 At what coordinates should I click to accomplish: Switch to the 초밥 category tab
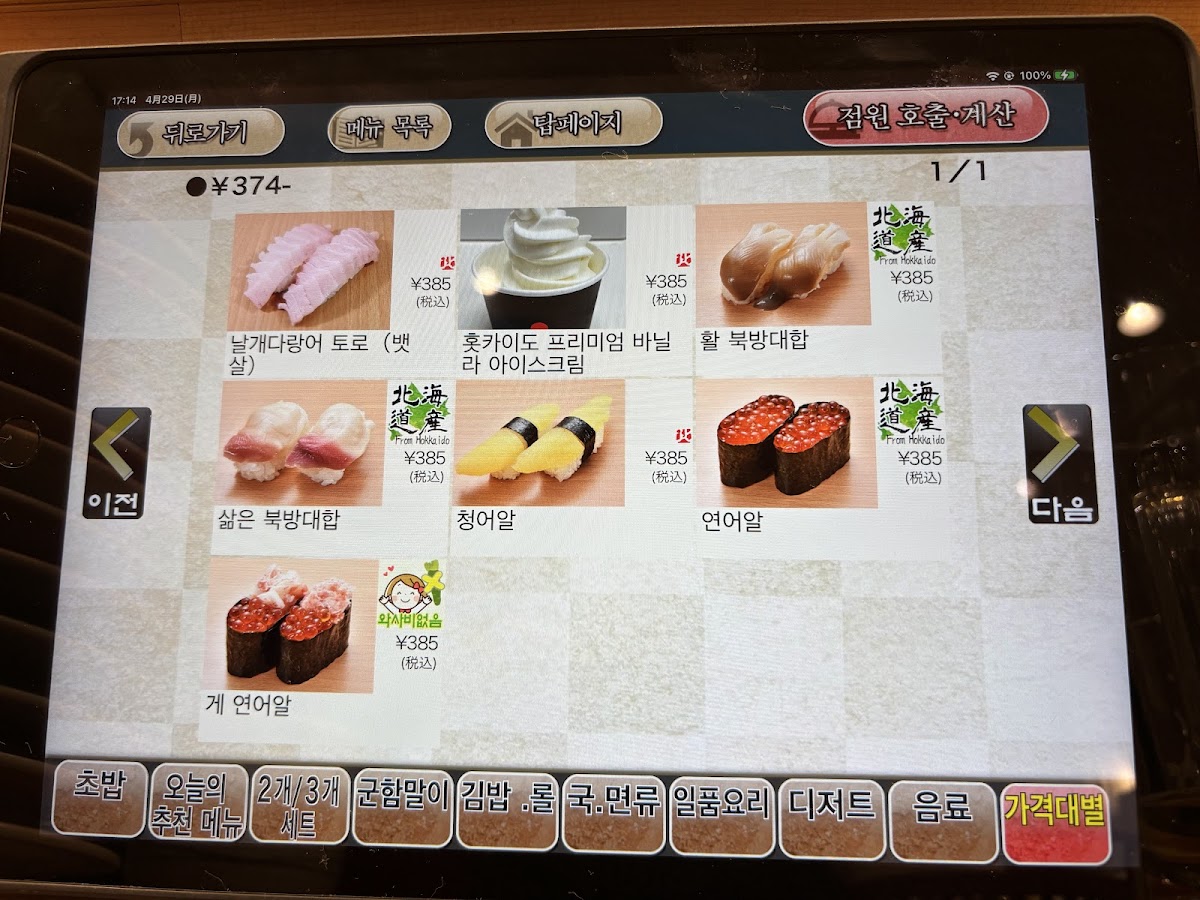click(98, 798)
